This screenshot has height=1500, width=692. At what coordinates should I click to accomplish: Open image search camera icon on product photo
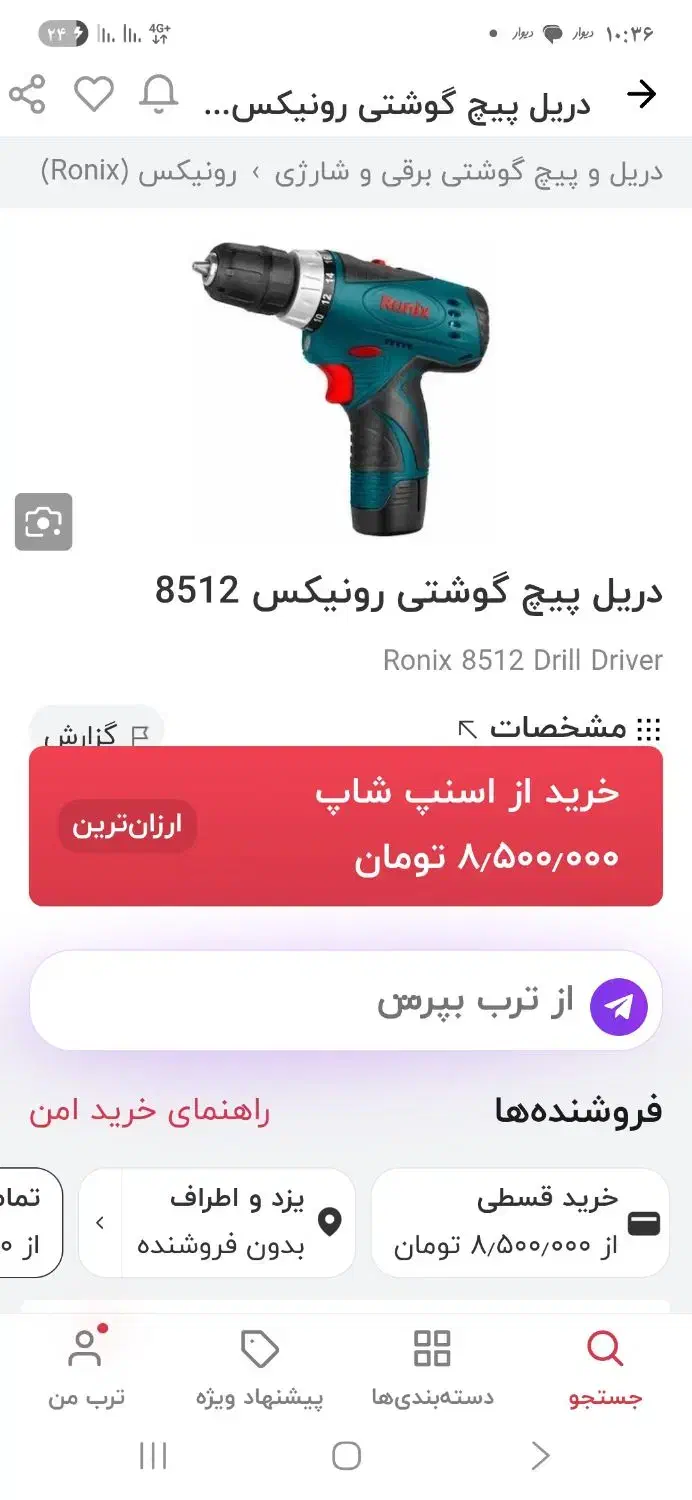(x=43, y=522)
